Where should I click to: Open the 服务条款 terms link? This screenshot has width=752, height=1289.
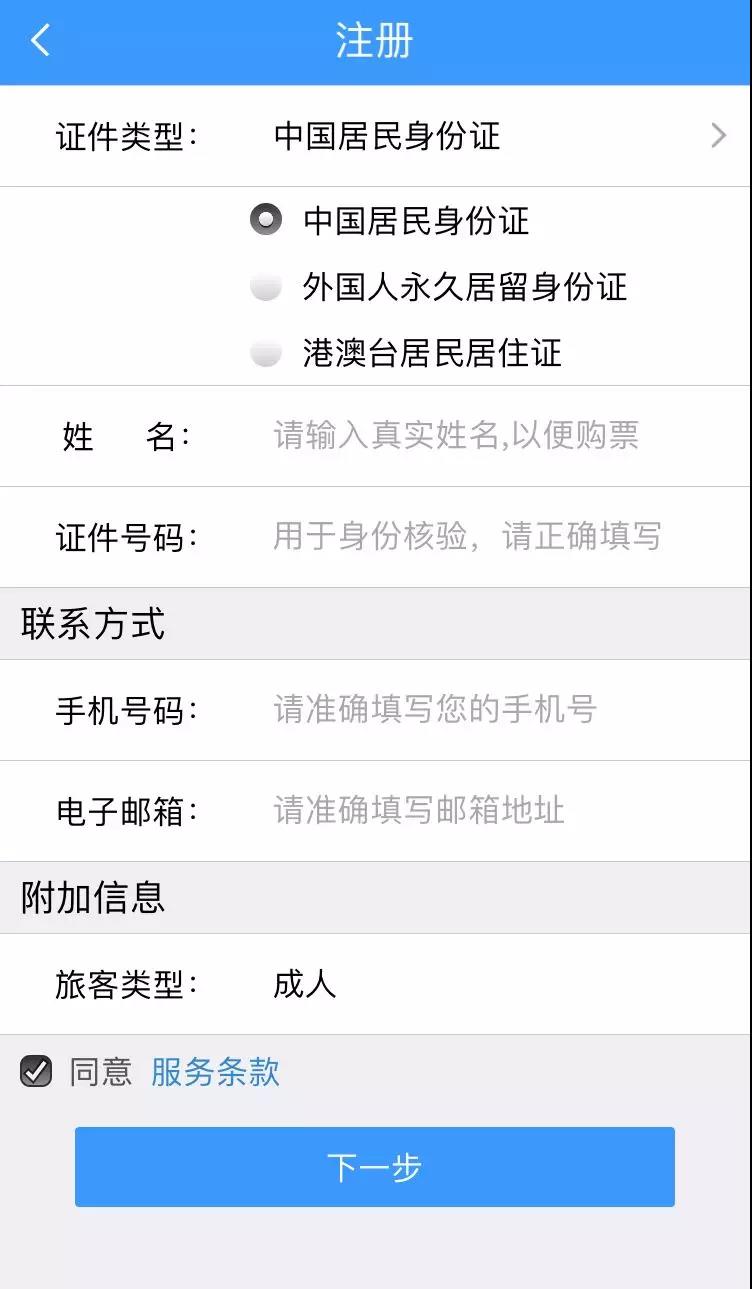[214, 1071]
